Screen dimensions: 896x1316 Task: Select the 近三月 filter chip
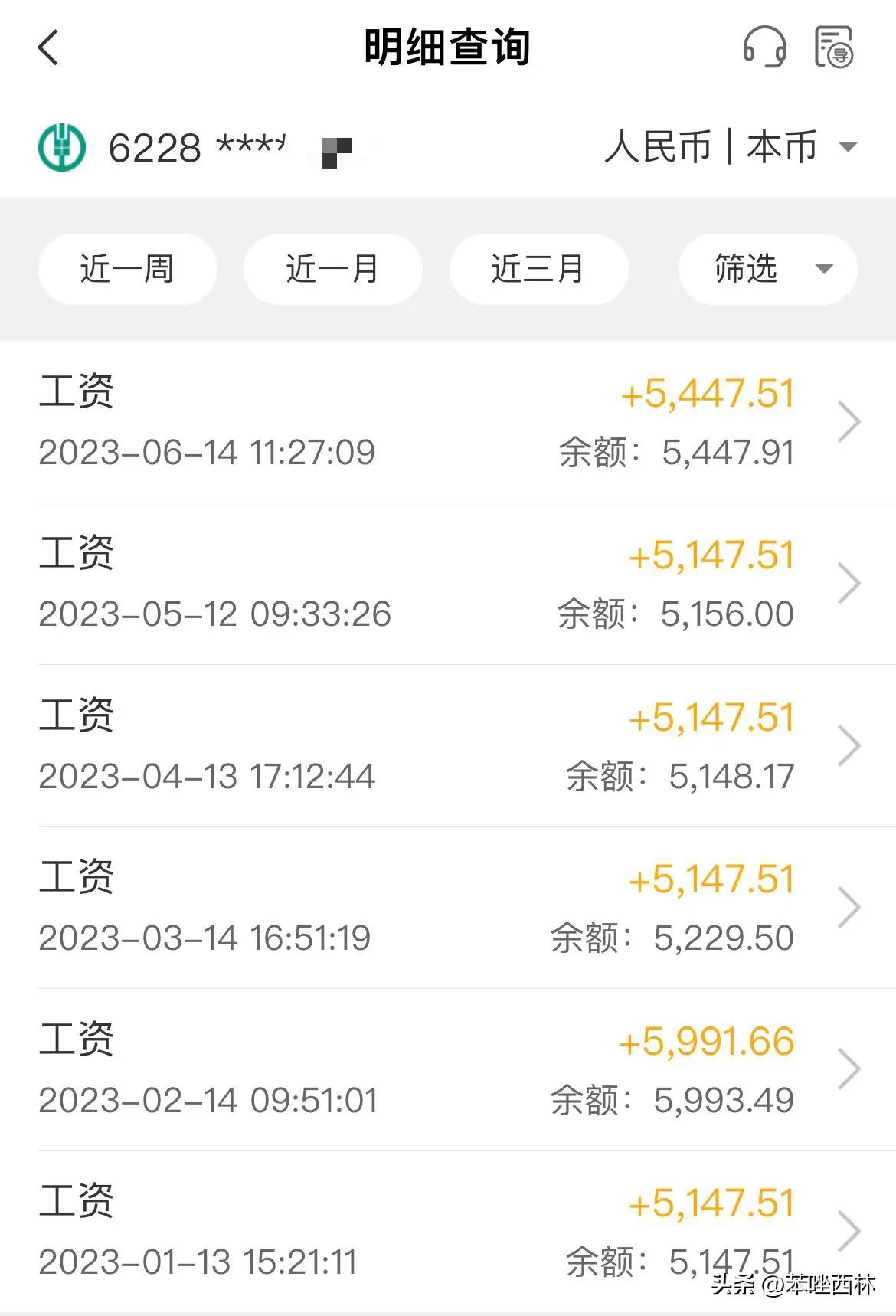coord(538,269)
